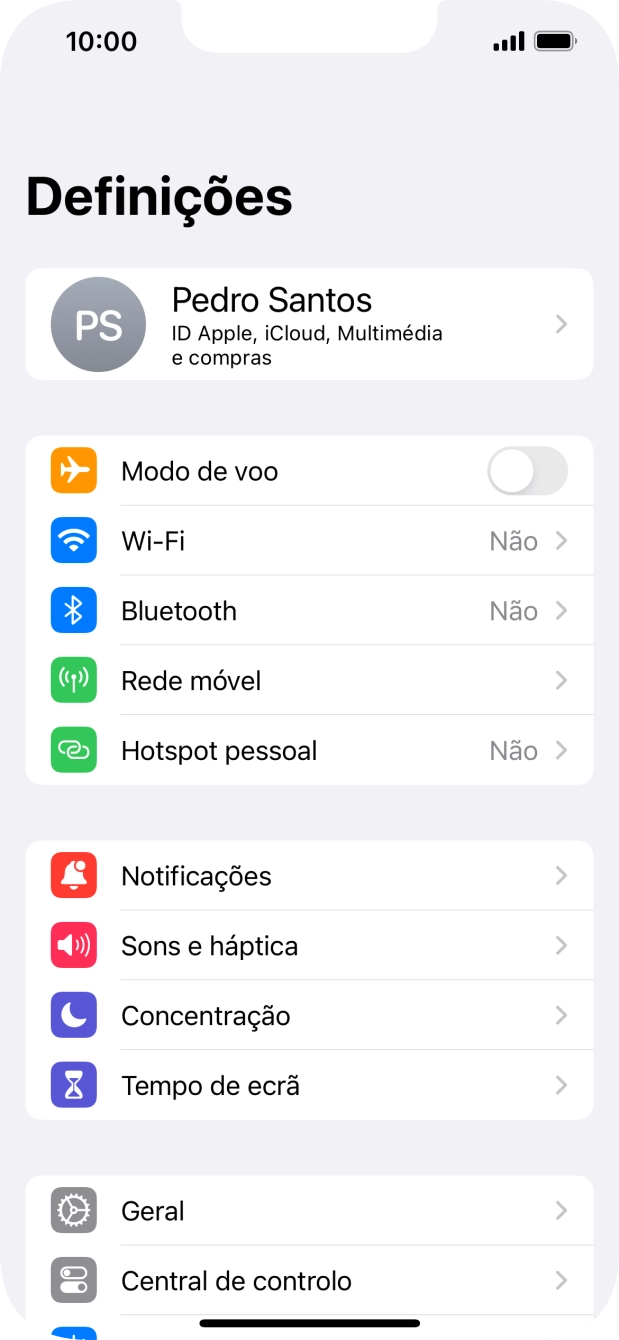Open Geral settings
This screenshot has height=1340, width=619.
click(x=309, y=1211)
